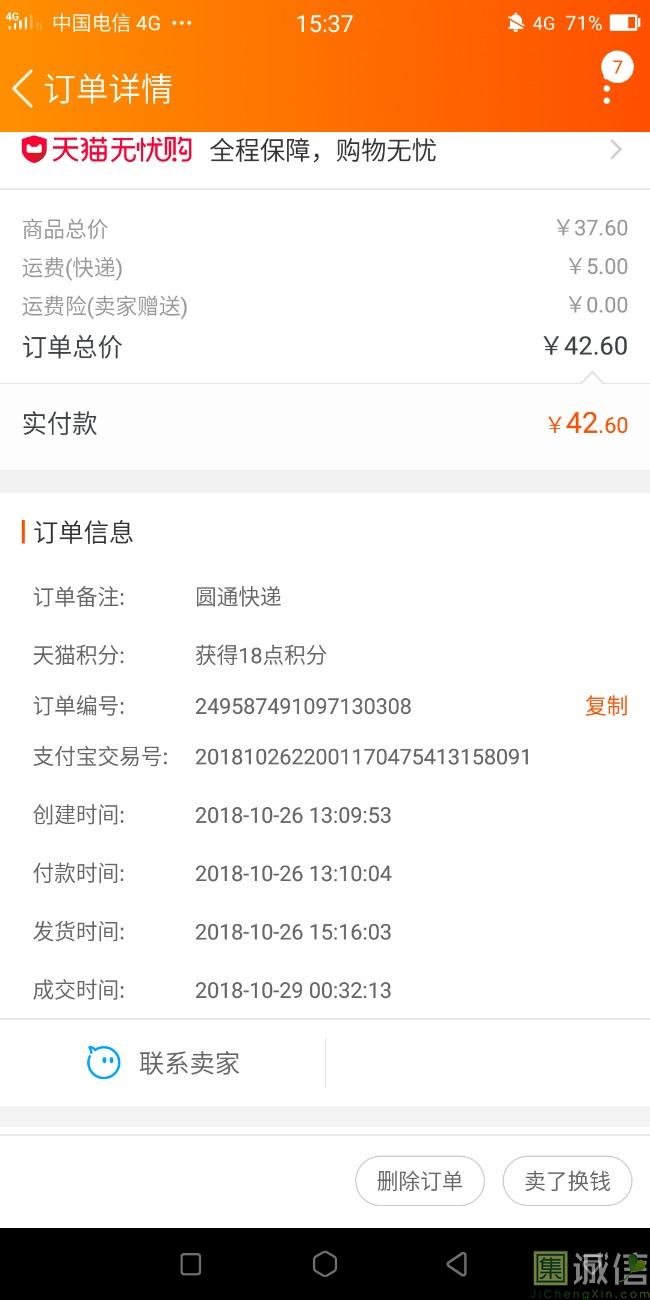Open the three-dot overflow menu
This screenshot has height=1300, width=650.
(607, 88)
